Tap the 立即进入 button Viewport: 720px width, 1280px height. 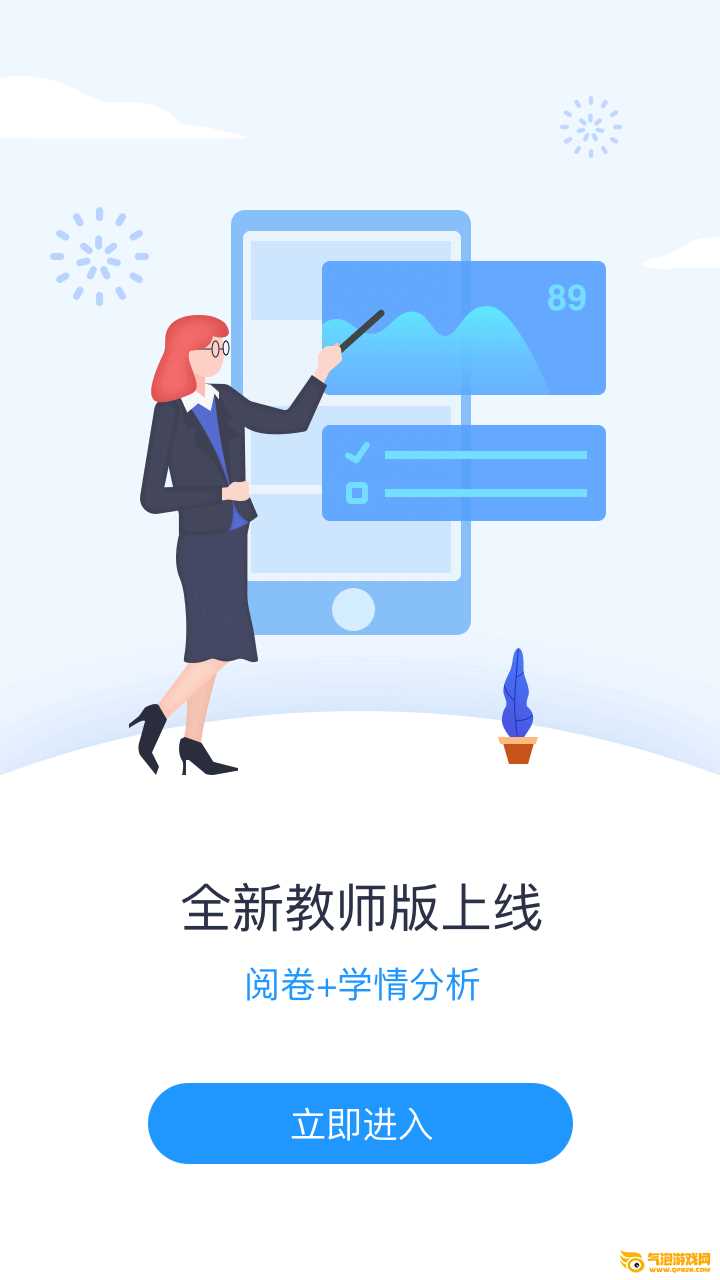point(360,1123)
